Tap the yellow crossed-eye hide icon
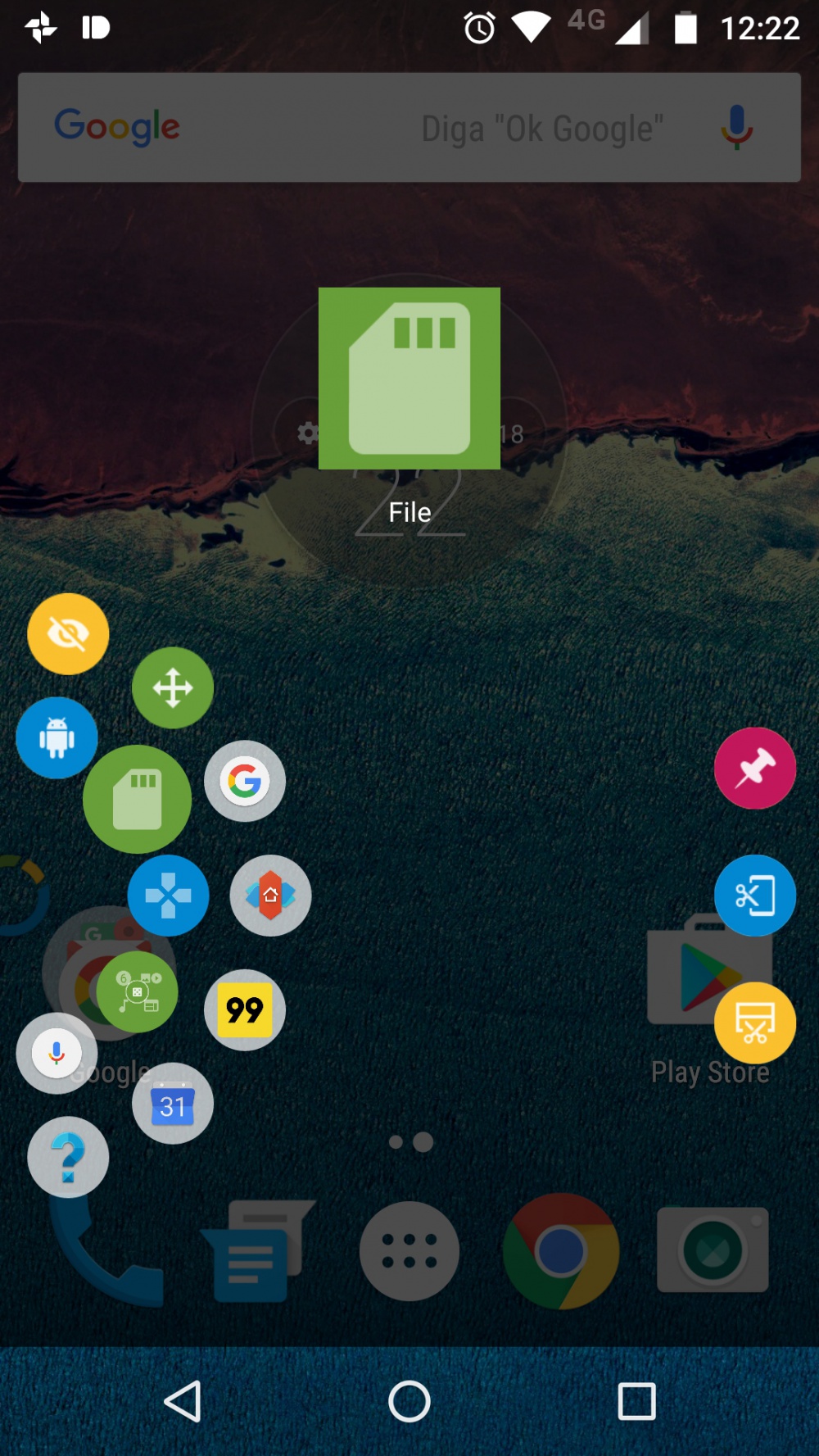Viewport: 819px width, 1456px height. click(x=68, y=633)
